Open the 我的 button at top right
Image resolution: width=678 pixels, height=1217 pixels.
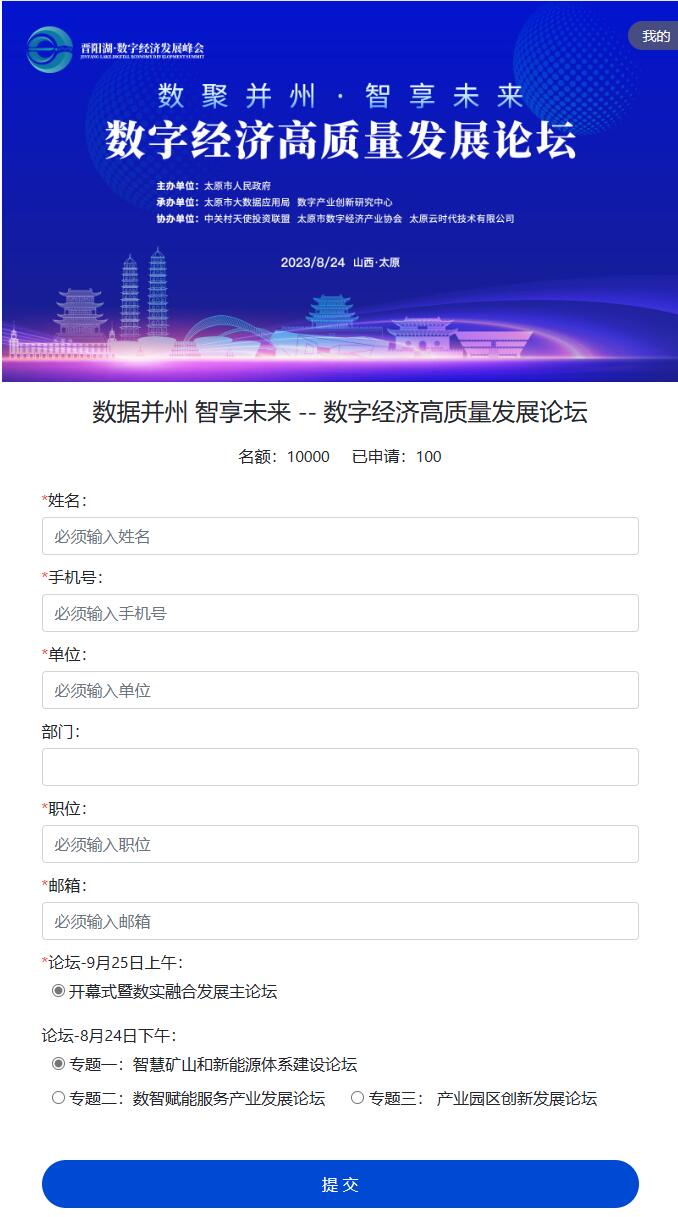point(655,36)
